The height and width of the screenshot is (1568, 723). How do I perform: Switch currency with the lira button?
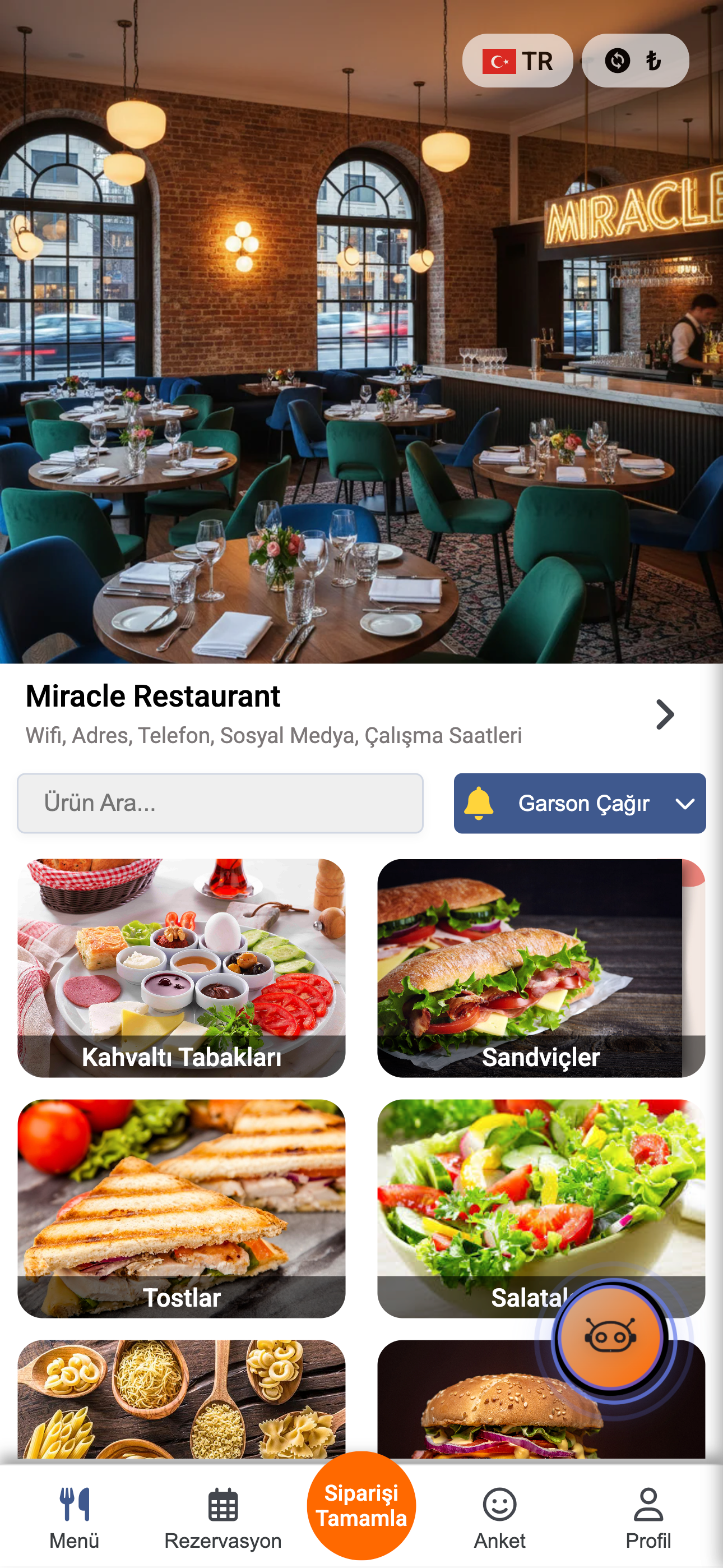(x=635, y=61)
